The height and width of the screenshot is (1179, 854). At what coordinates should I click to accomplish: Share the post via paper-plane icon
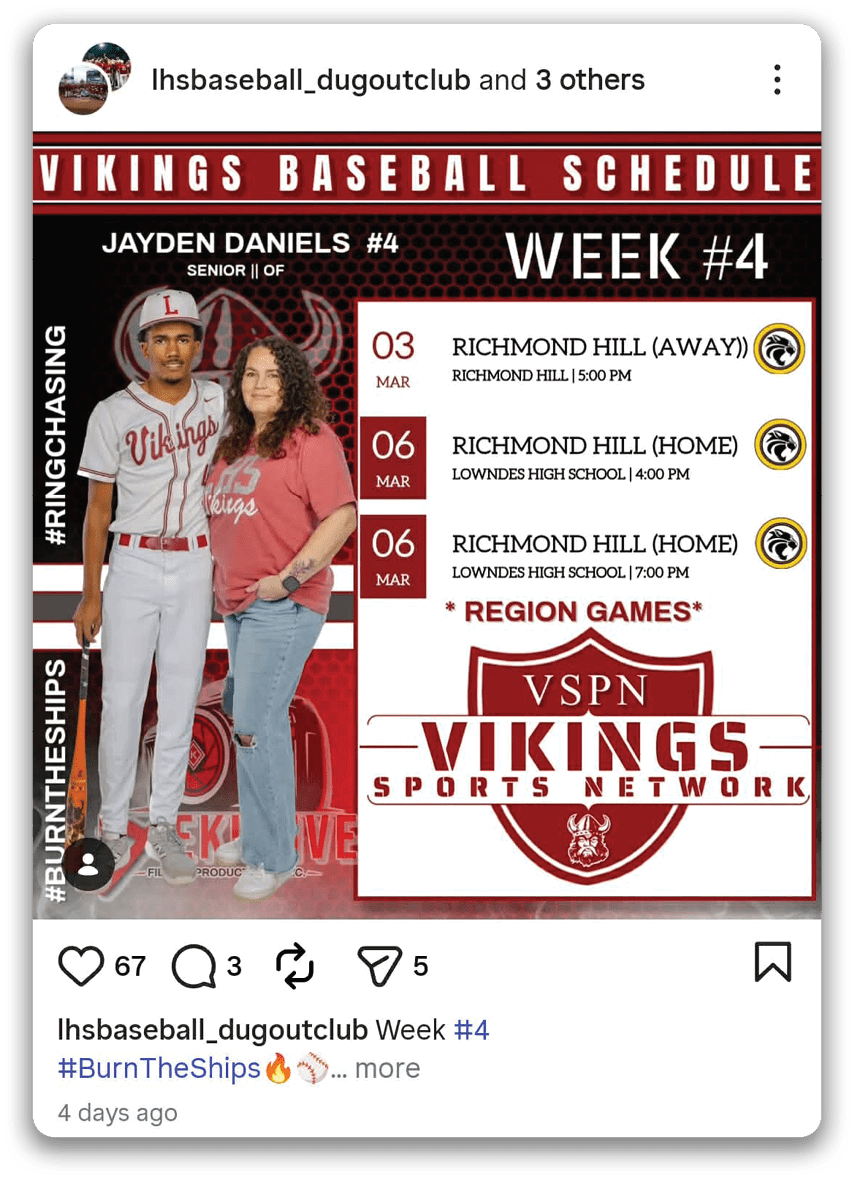coord(380,965)
